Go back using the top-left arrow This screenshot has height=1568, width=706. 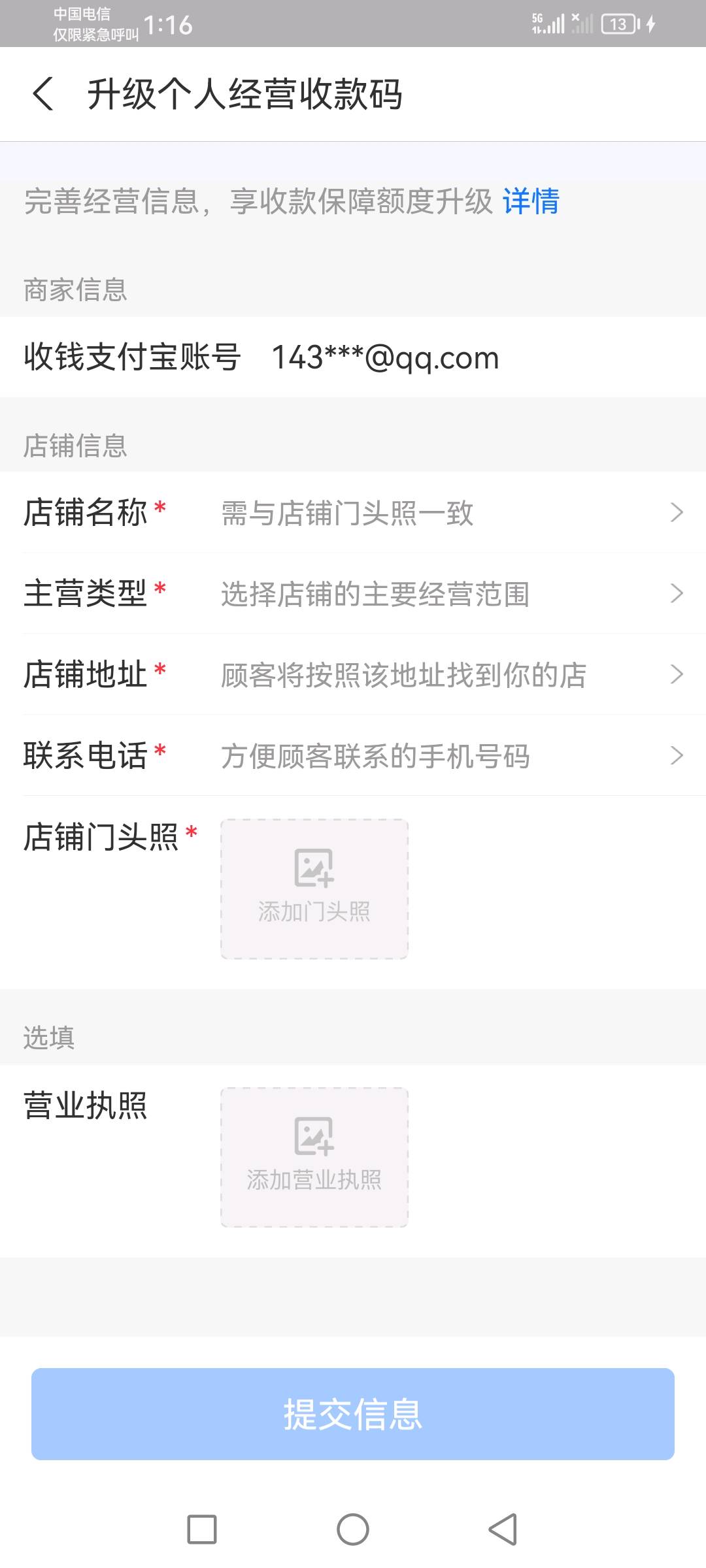point(43,93)
